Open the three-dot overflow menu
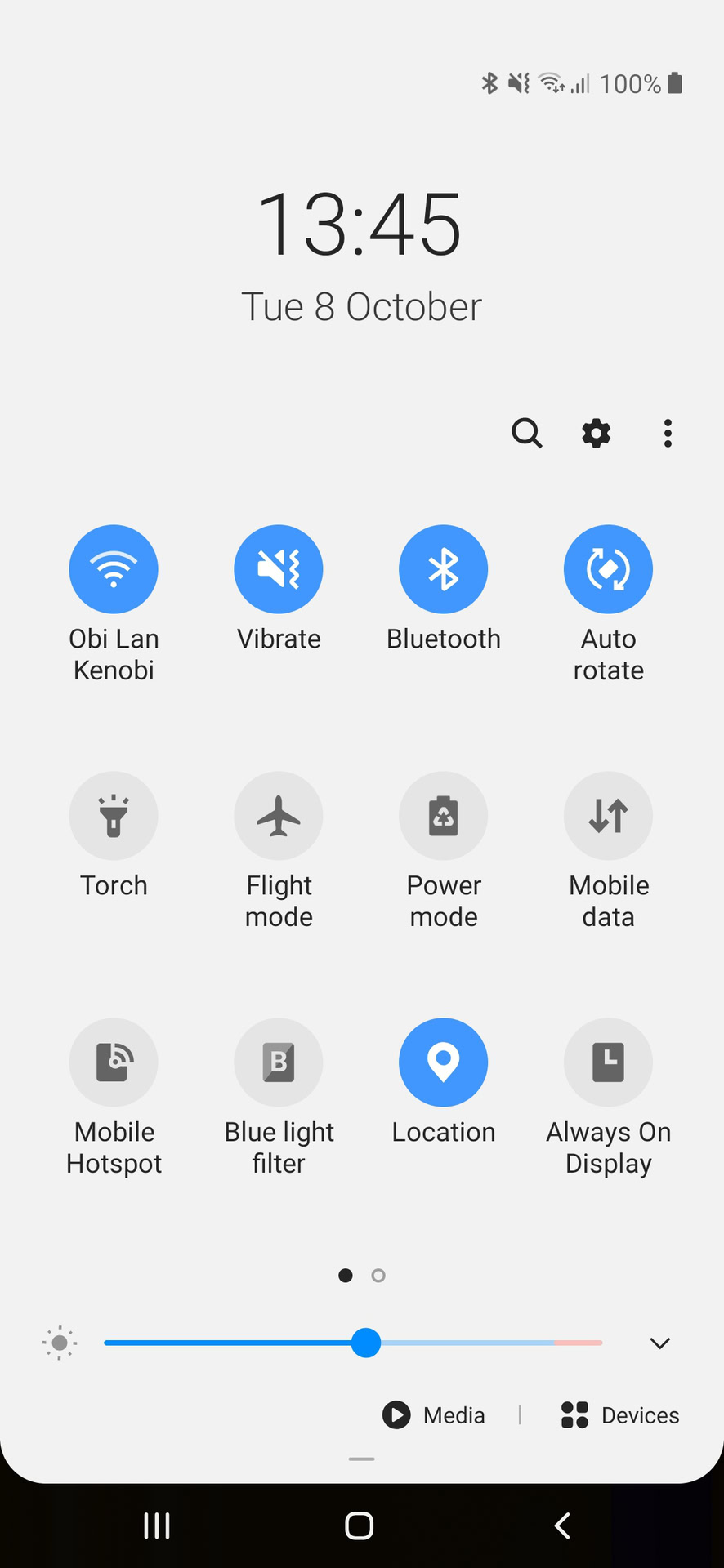This screenshot has height=1568, width=724. [668, 433]
